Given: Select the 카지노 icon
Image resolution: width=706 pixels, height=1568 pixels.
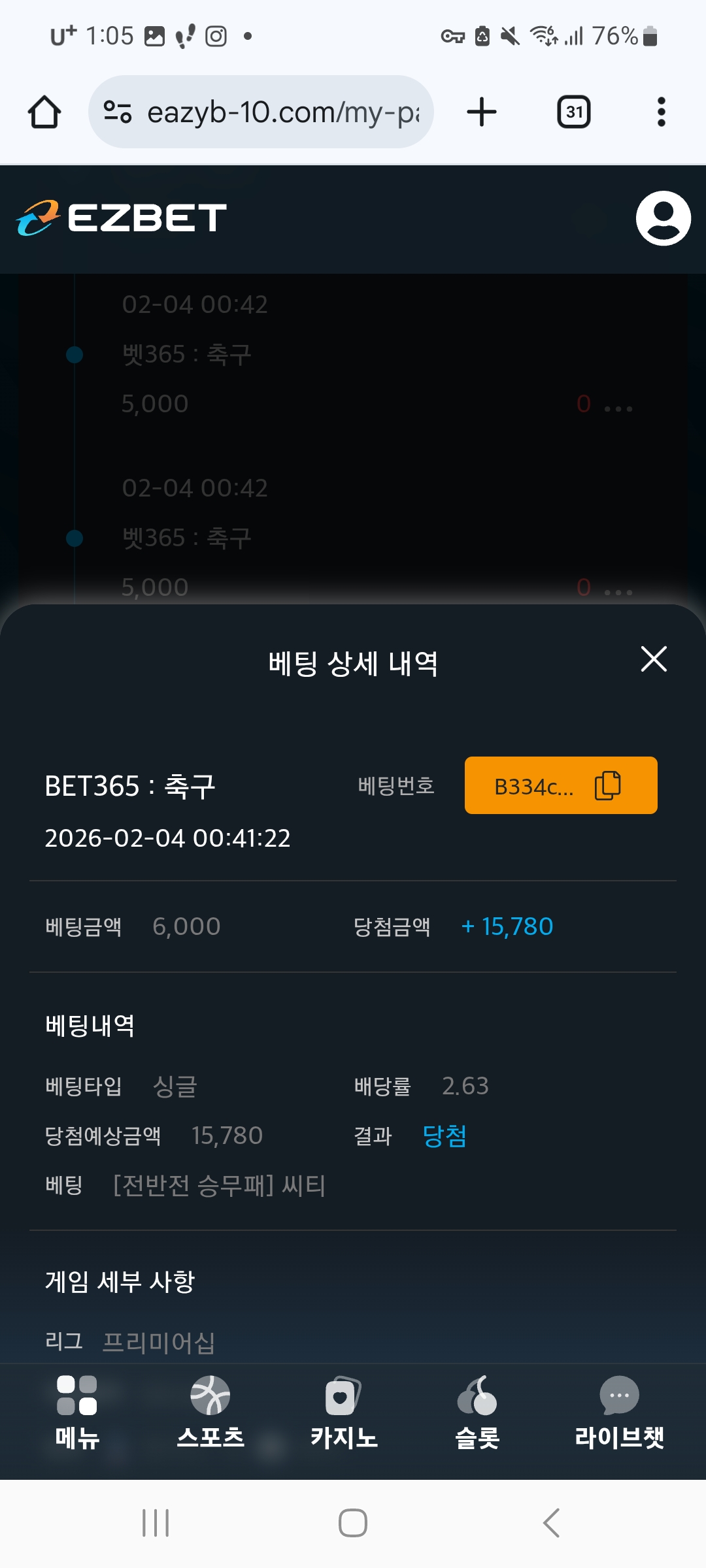Looking at the screenshot, I should pos(343,1411).
